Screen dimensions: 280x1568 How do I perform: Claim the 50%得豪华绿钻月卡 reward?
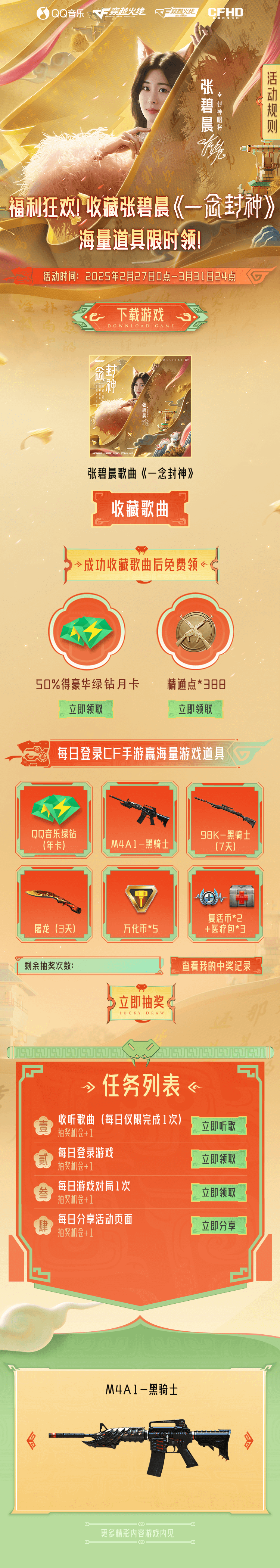pos(86,709)
